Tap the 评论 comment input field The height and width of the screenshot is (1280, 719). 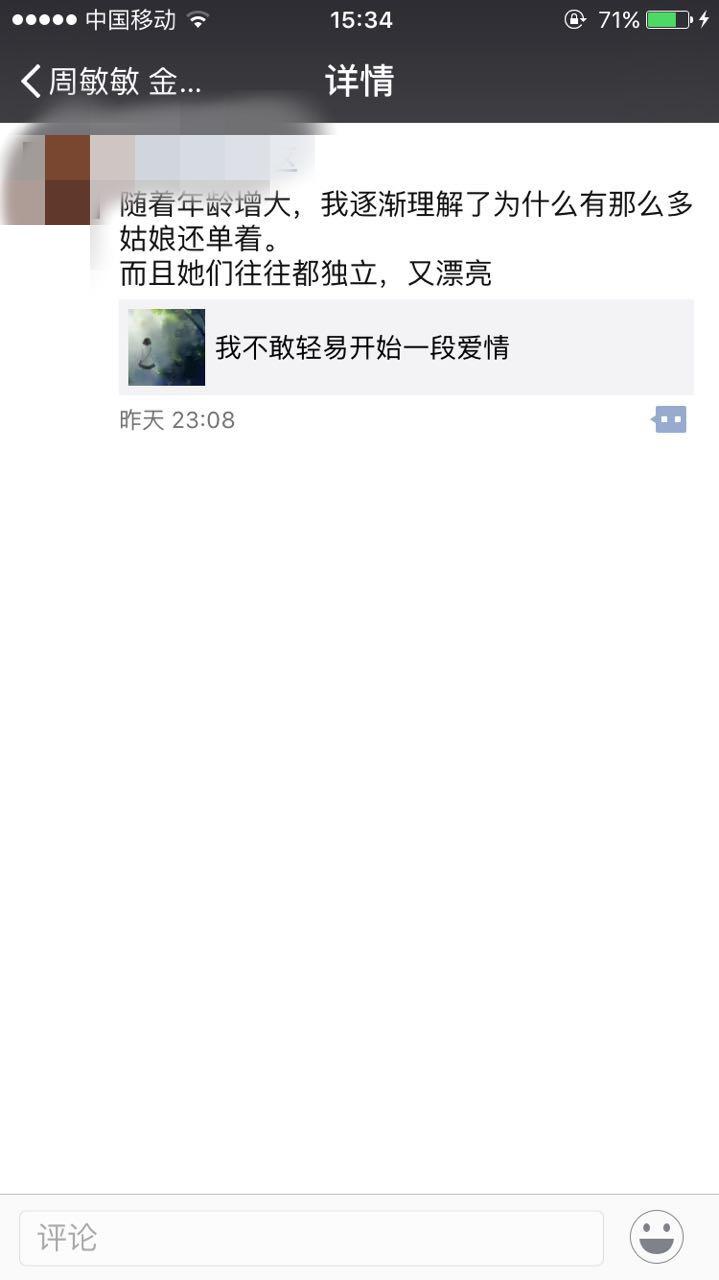tap(311, 1238)
